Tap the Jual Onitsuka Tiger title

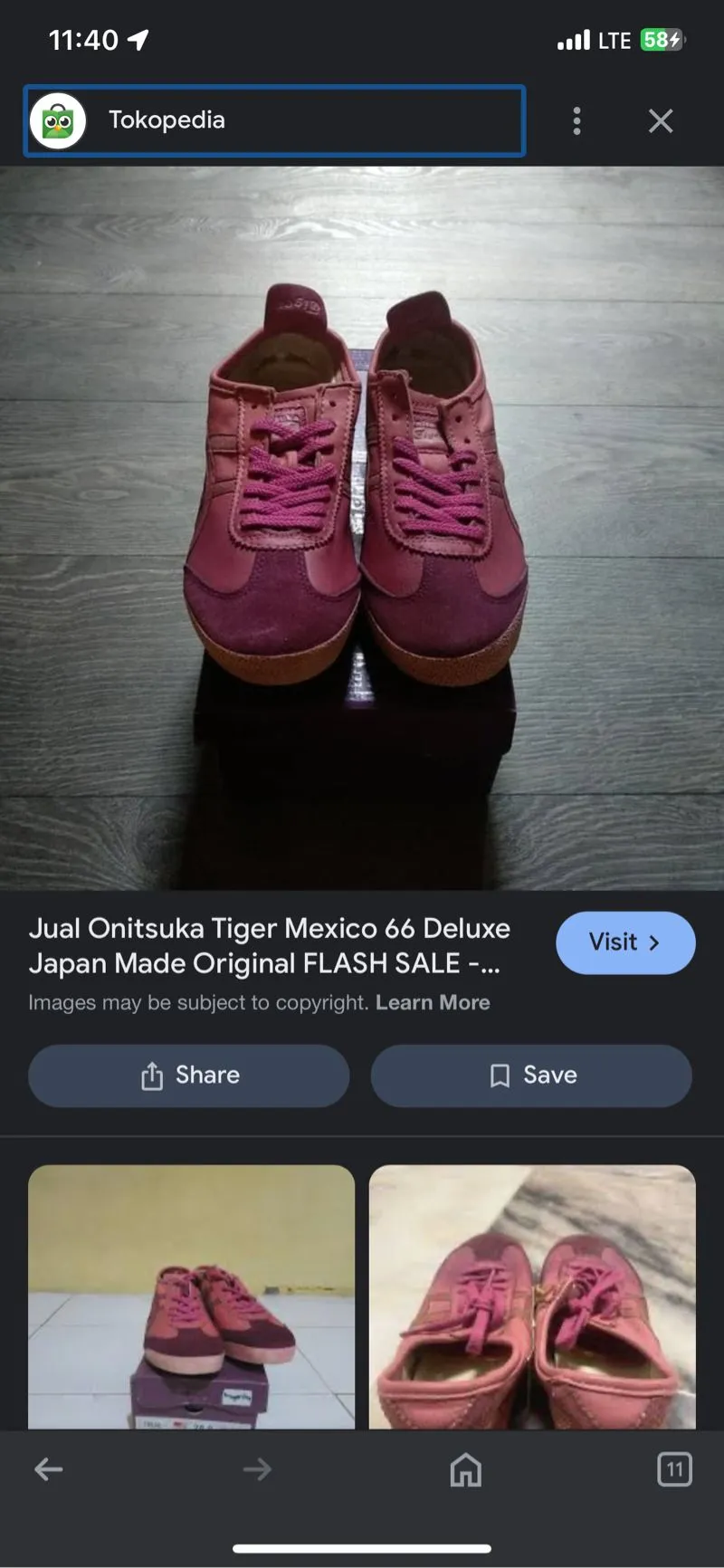click(x=270, y=945)
